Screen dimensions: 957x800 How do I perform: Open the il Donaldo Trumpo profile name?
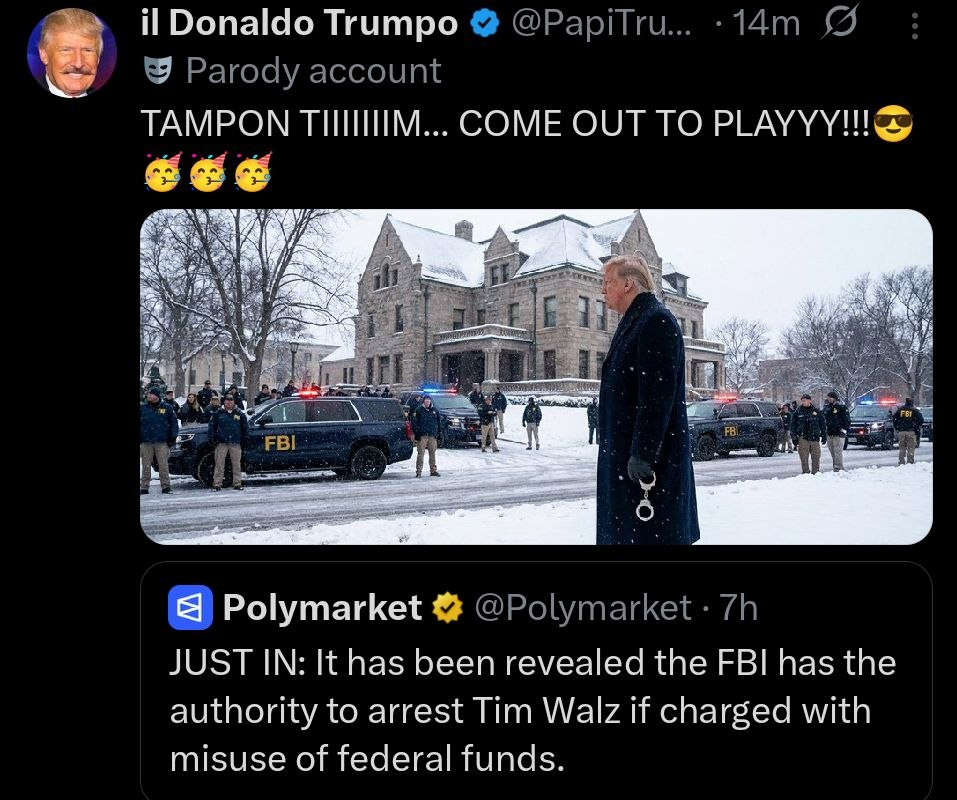click(298, 23)
